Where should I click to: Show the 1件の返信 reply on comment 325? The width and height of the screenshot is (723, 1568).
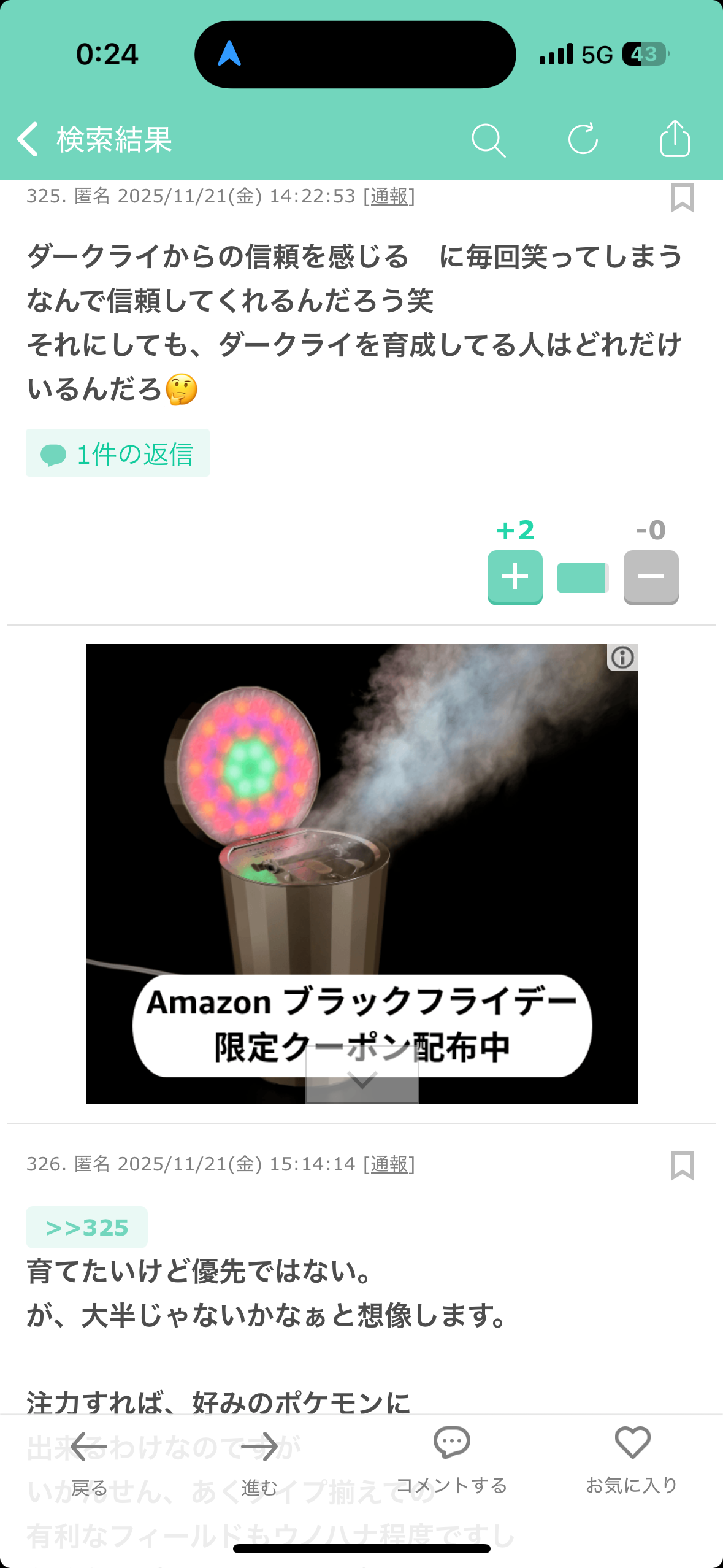(118, 454)
